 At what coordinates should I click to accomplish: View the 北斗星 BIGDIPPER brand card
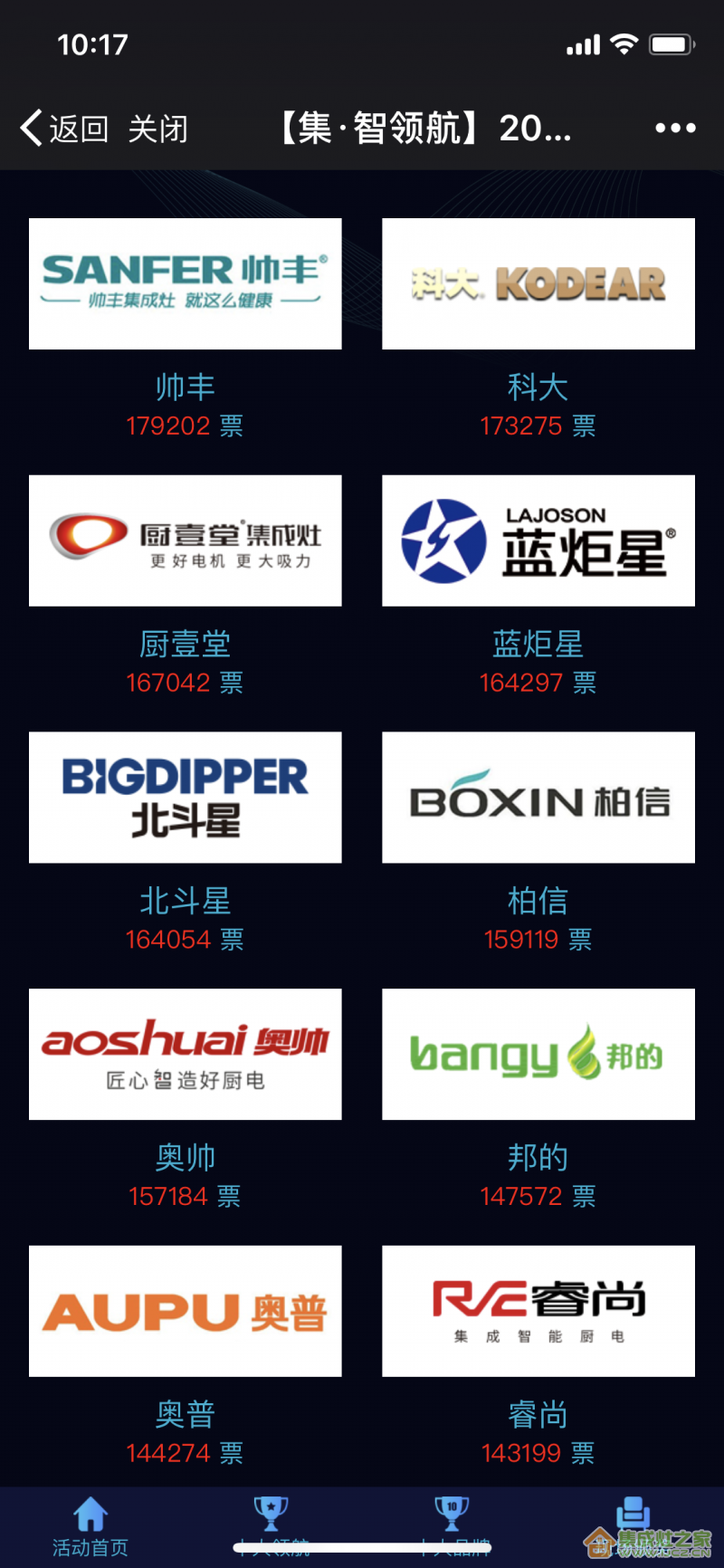click(x=185, y=797)
